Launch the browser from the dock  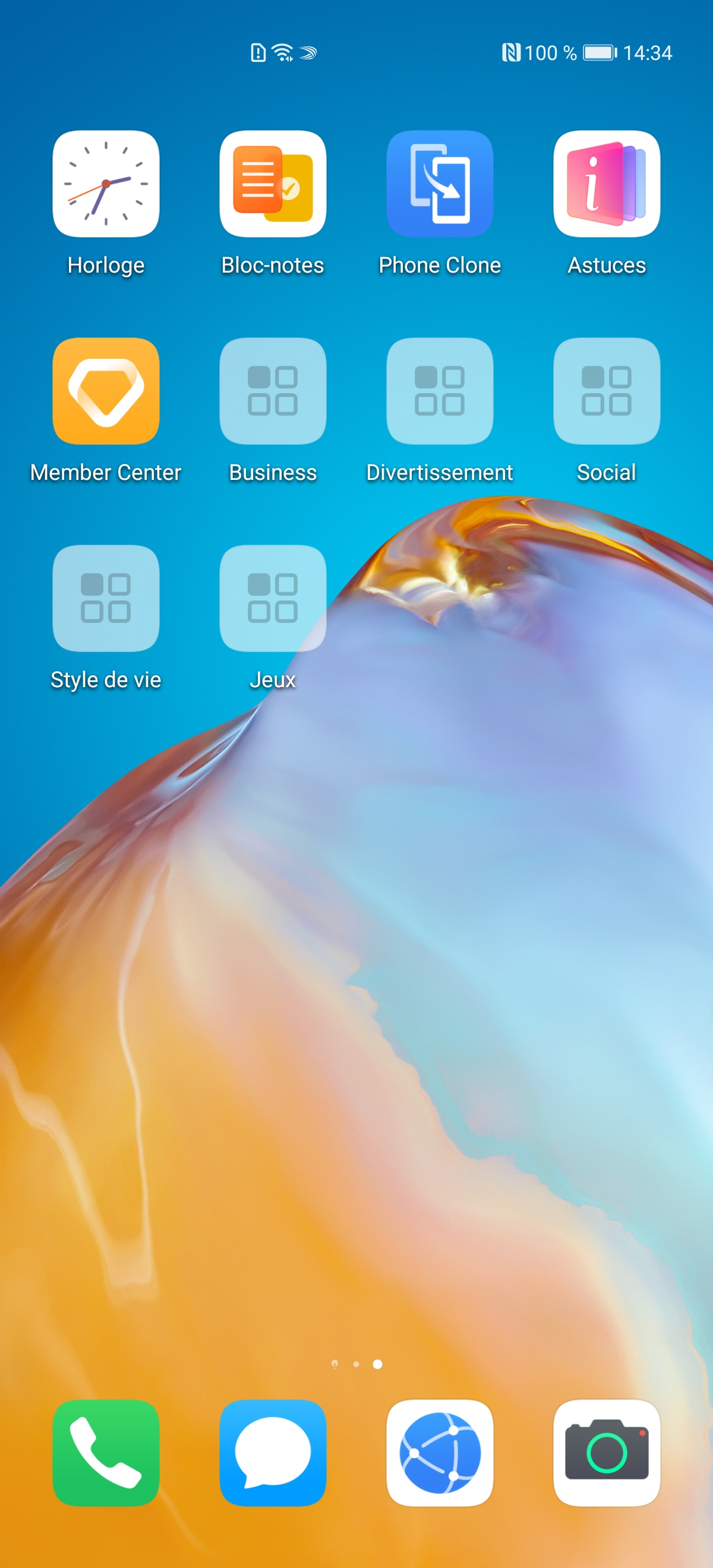(x=440, y=1452)
